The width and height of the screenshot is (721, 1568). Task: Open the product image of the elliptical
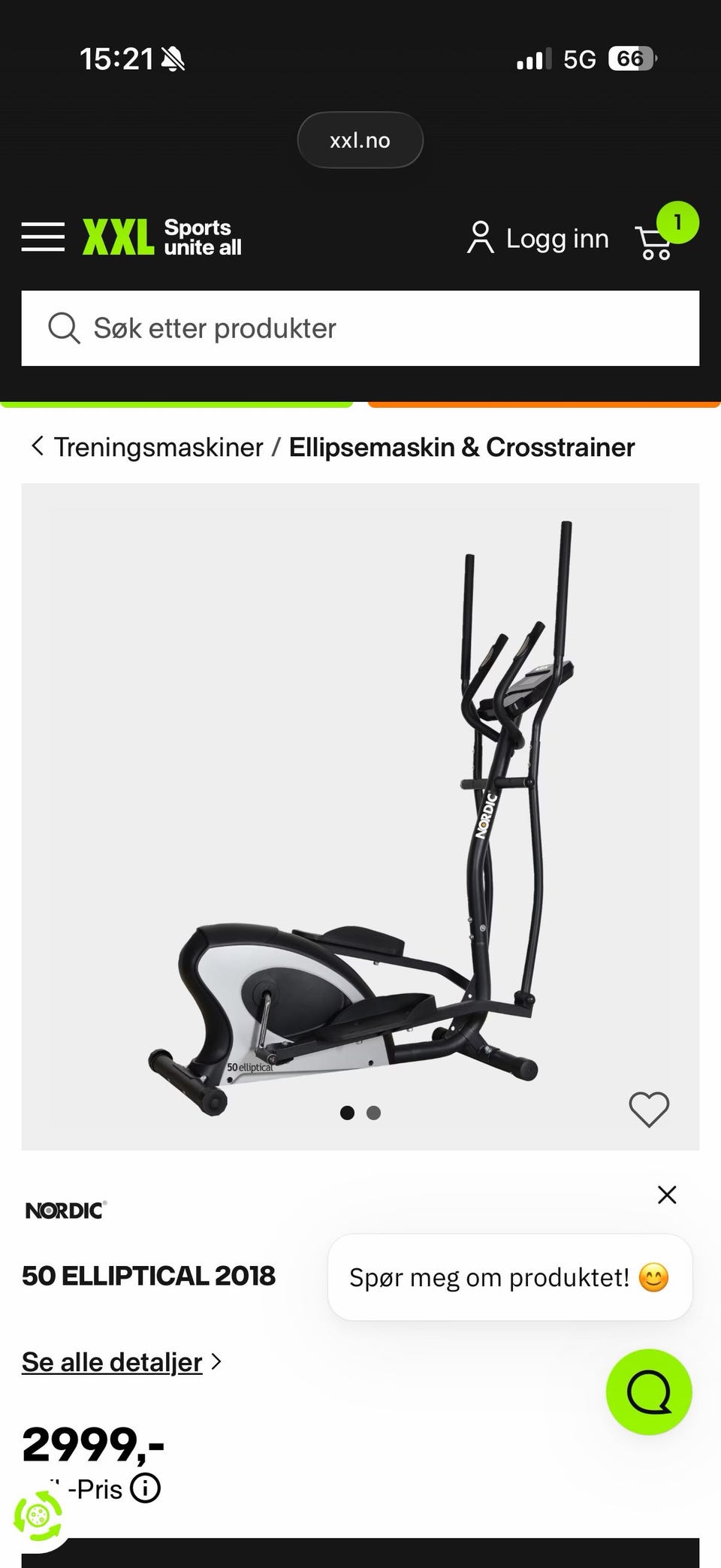pyautogui.click(x=360, y=816)
